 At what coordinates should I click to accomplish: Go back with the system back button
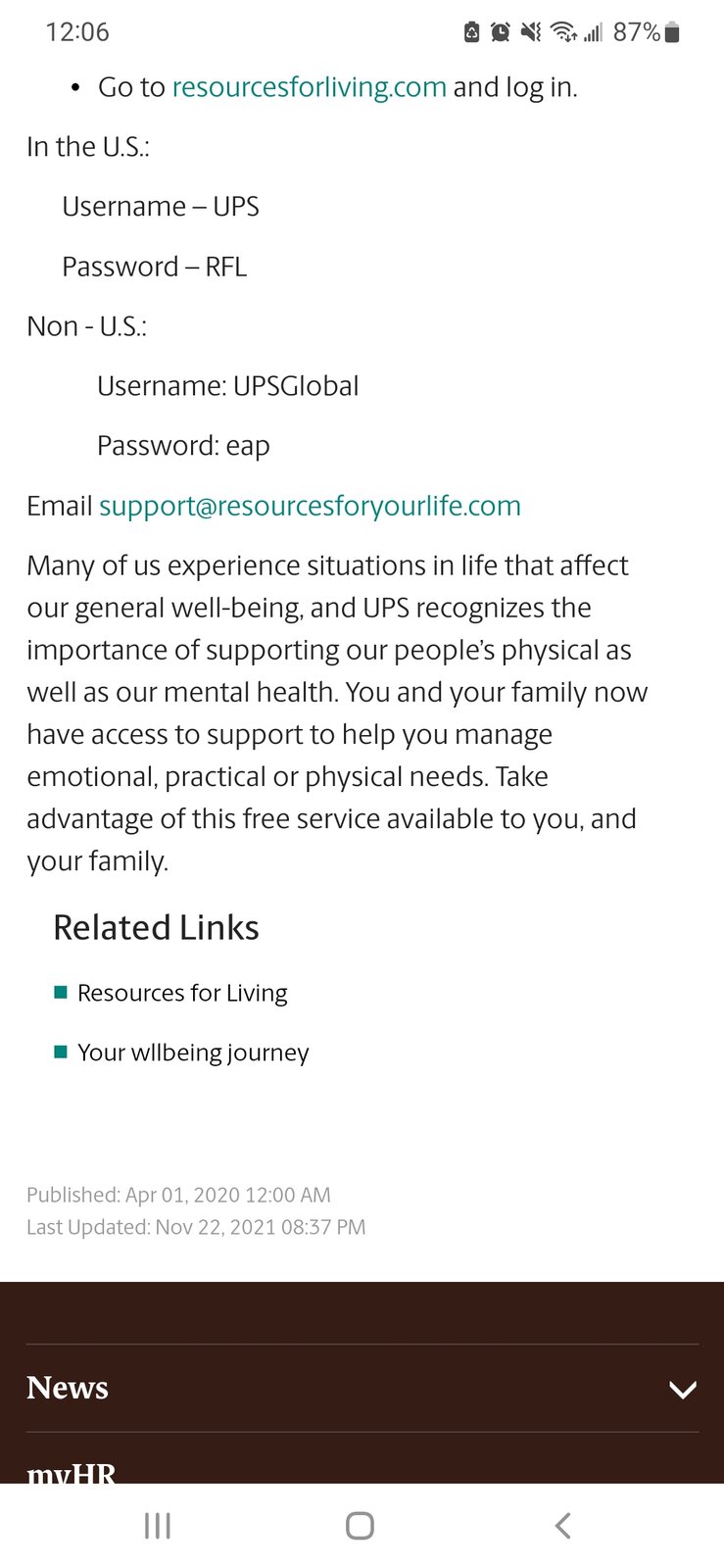coord(562,1526)
